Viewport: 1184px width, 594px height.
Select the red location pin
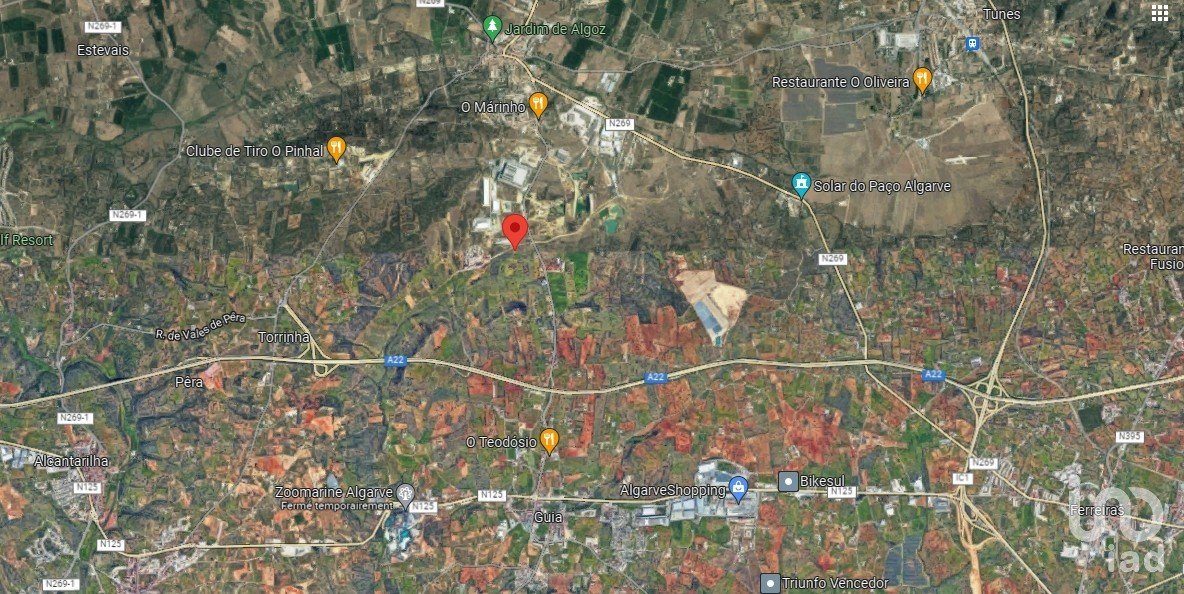pyautogui.click(x=514, y=230)
